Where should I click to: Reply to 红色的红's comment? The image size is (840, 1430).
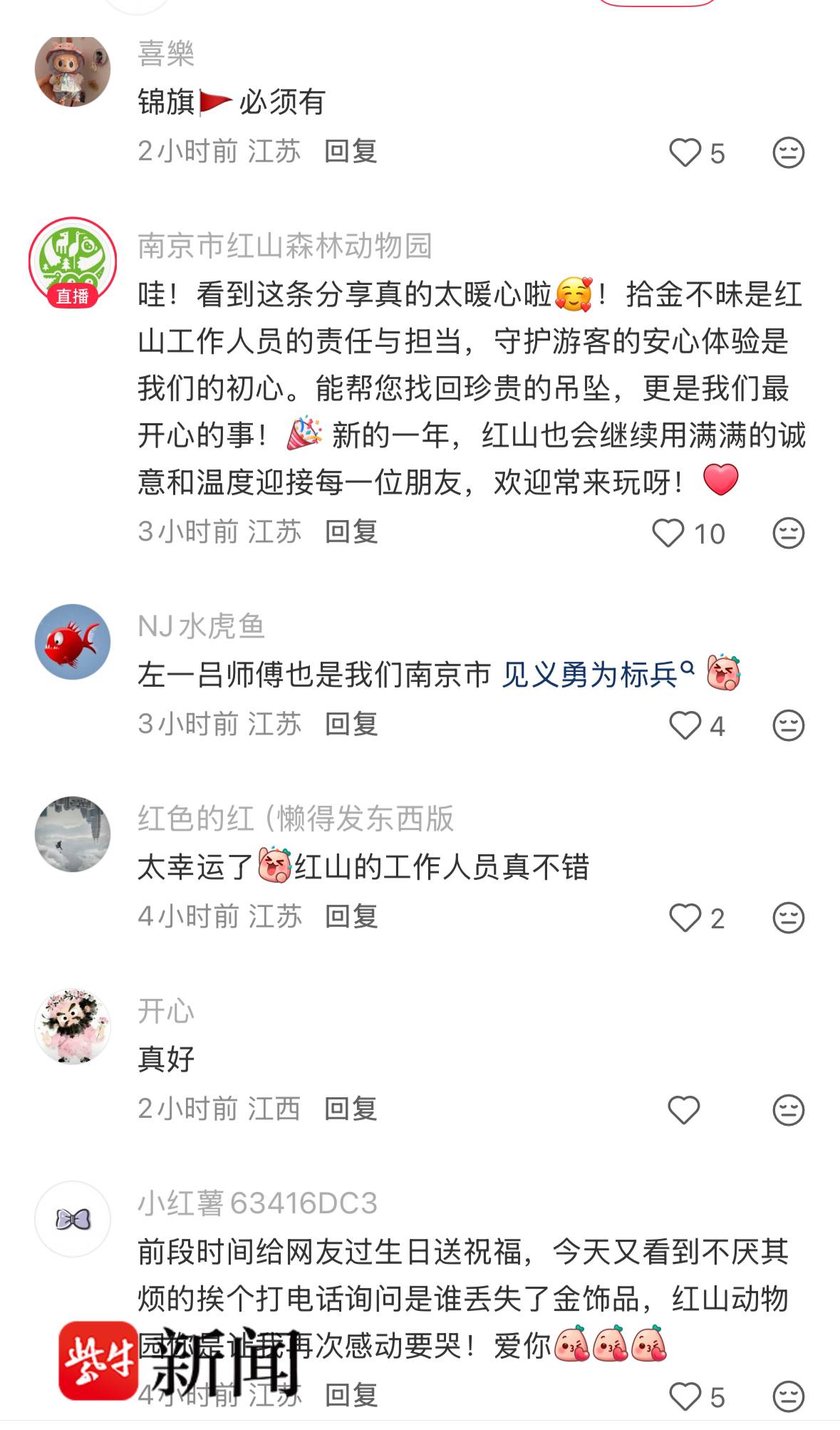[x=351, y=917]
